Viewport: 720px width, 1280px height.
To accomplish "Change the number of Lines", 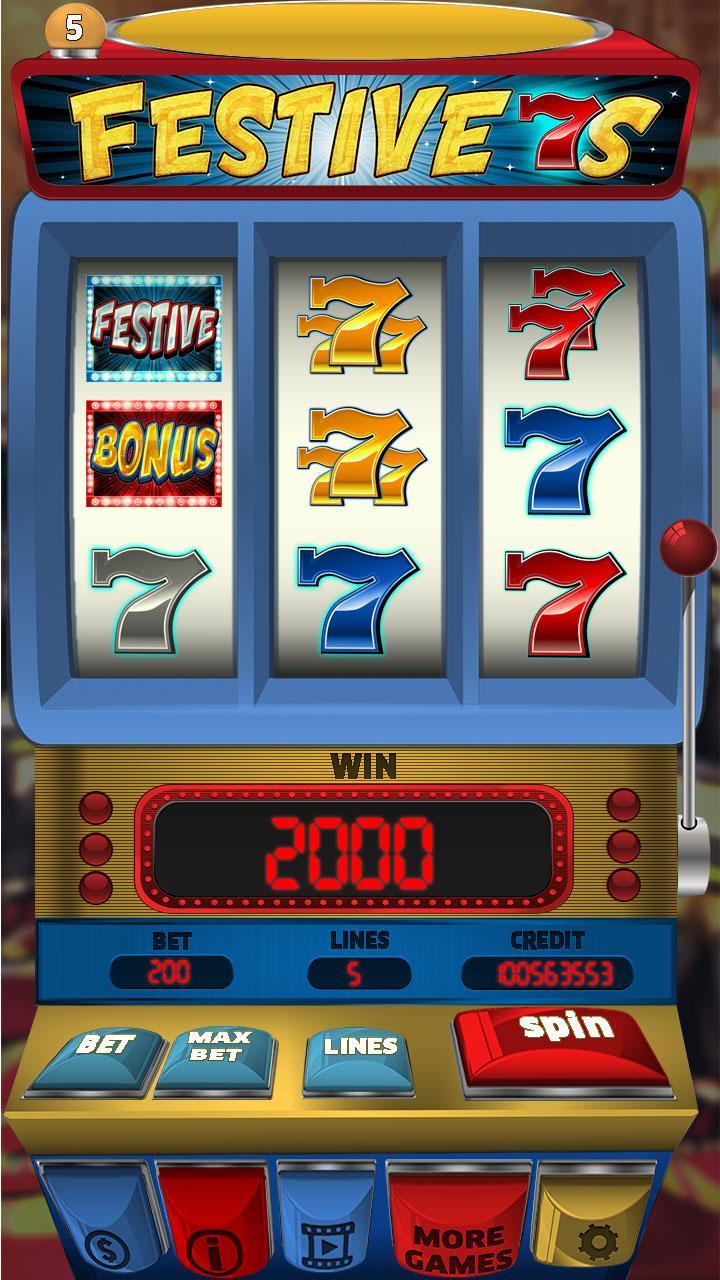I will click(x=360, y=1058).
